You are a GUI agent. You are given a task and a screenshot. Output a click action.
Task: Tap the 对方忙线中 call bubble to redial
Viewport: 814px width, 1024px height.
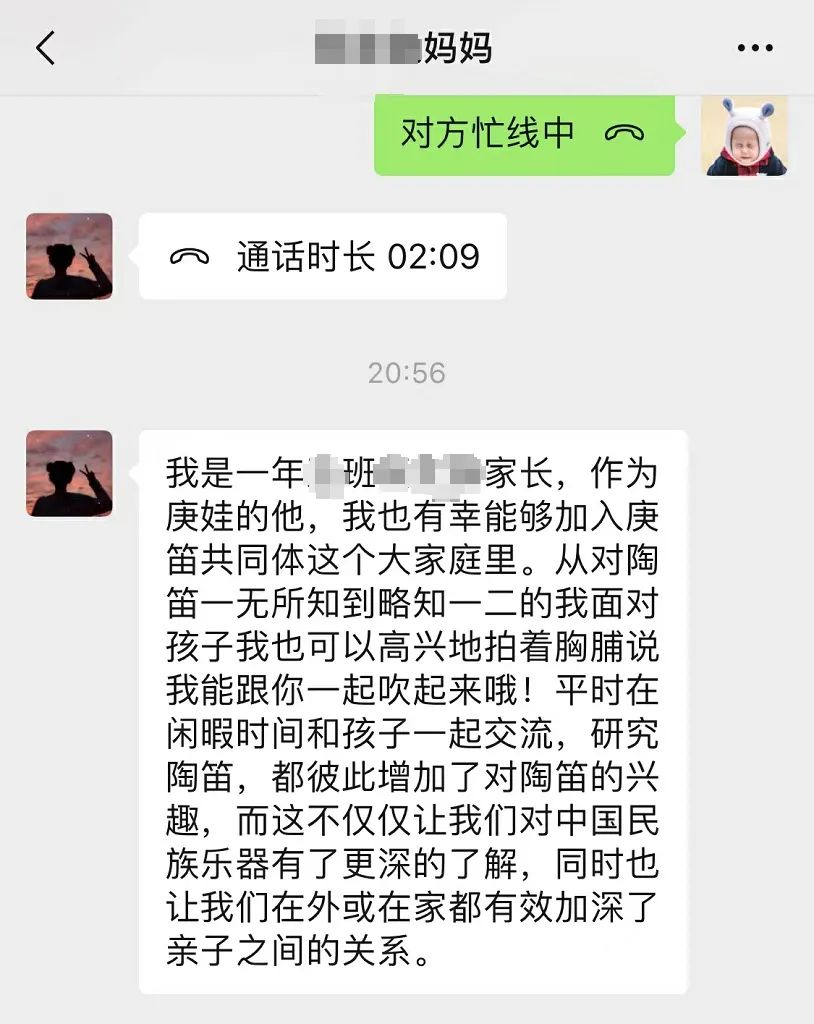(523, 133)
